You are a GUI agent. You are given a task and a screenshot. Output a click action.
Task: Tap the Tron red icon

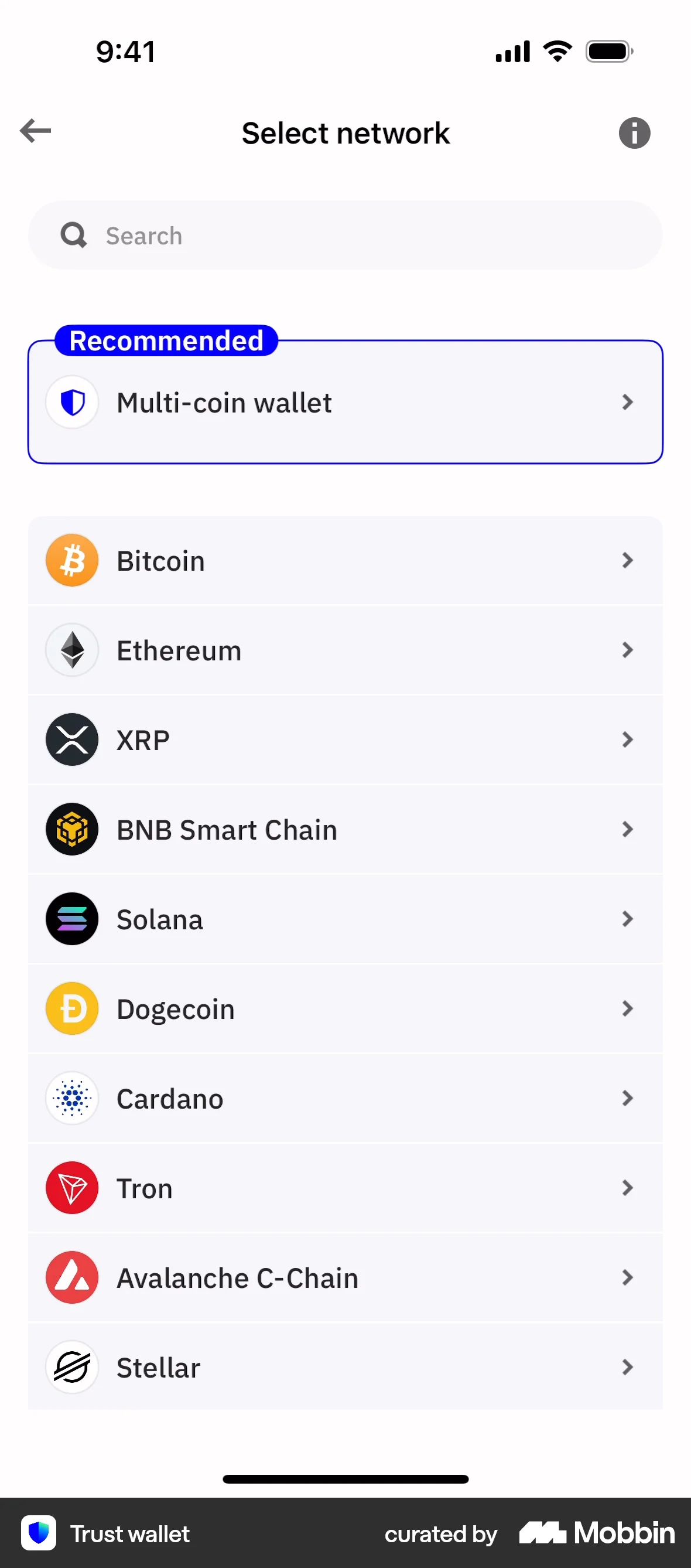[x=72, y=1188]
